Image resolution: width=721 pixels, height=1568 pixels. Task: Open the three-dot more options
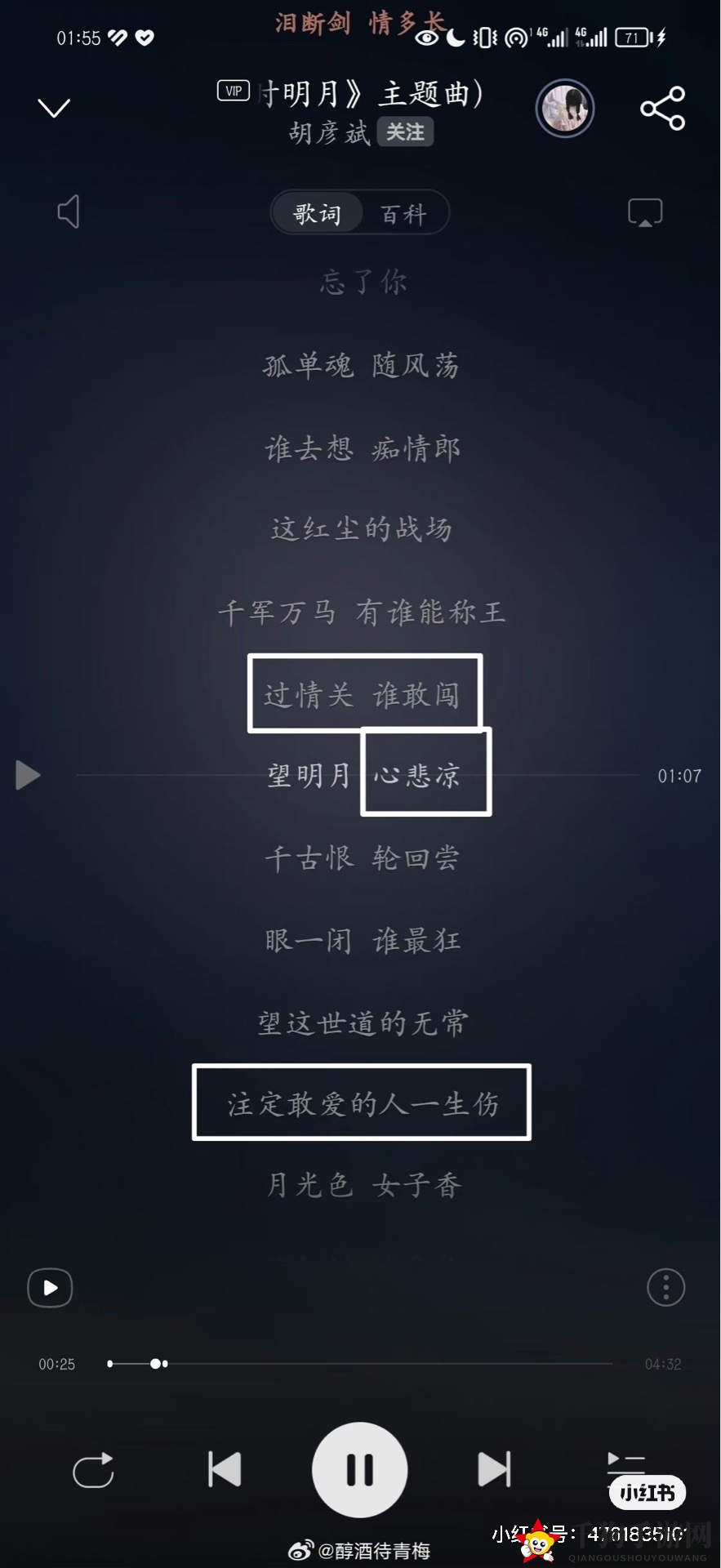click(665, 1288)
